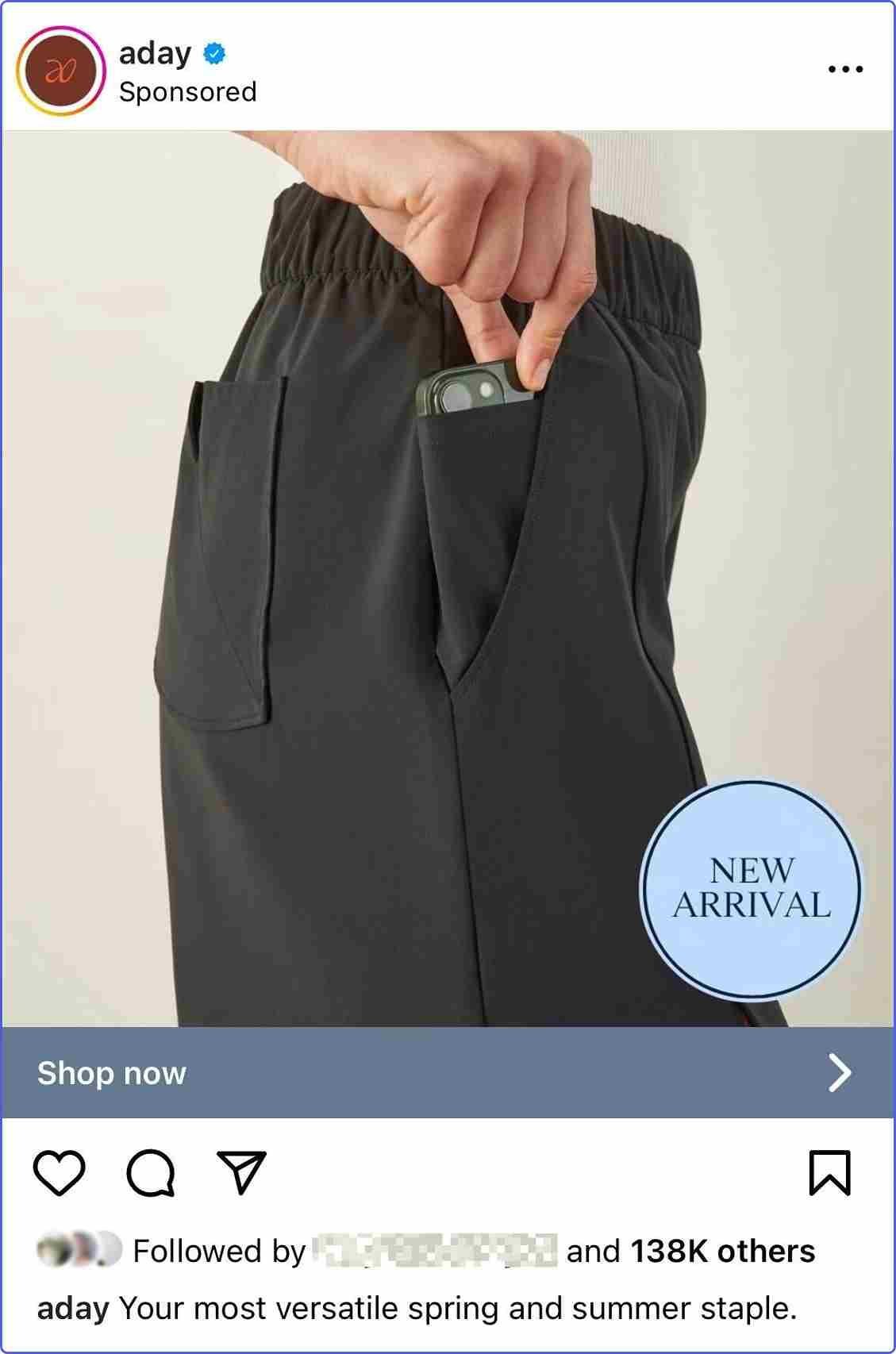Save the post with the bookmark icon
This screenshot has width=896, height=1354.
pos(829,1172)
